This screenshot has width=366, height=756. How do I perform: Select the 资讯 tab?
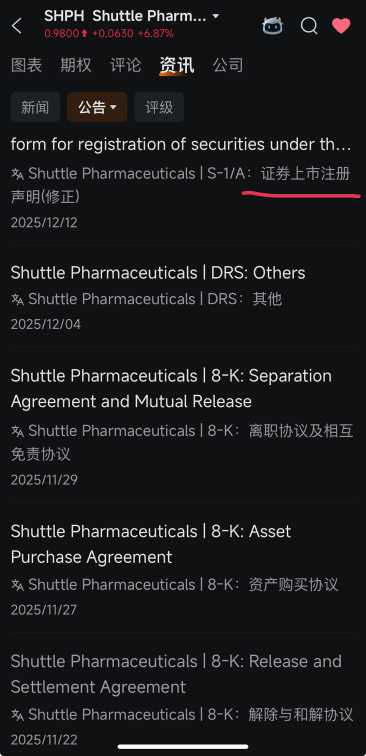(176, 66)
